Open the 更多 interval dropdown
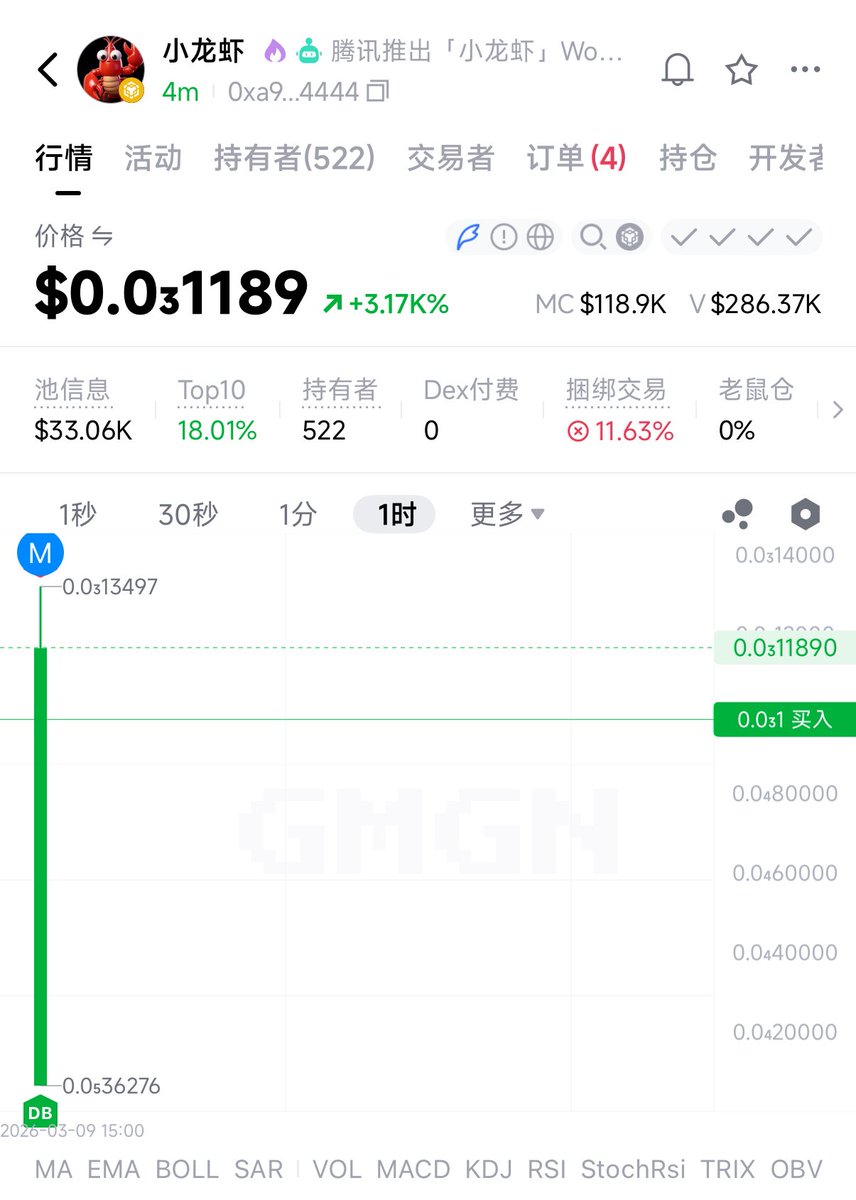The image size is (856, 1200). [x=507, y=515]
